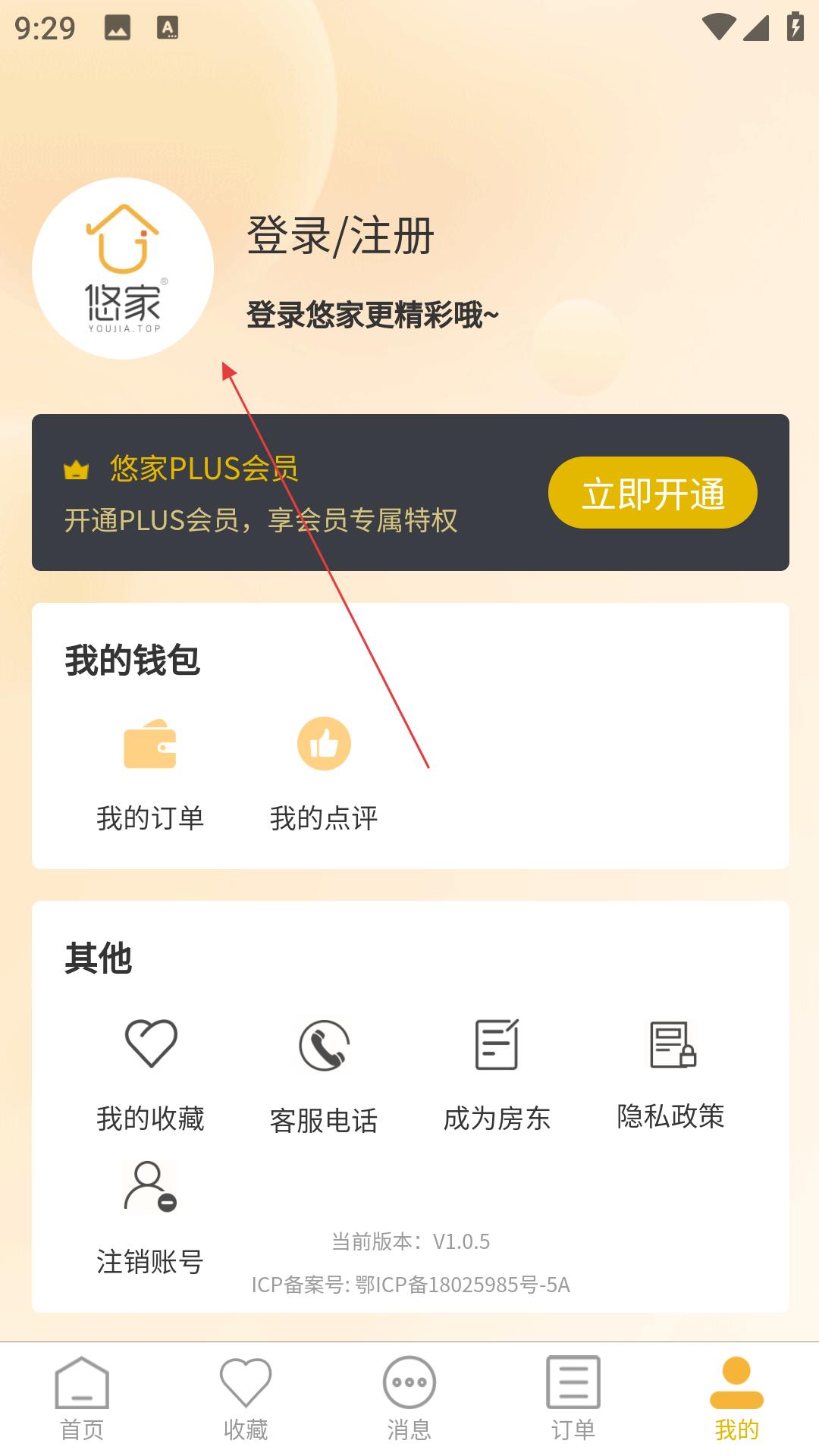Tap the 悠家 profile avatar

coord(123,268)
